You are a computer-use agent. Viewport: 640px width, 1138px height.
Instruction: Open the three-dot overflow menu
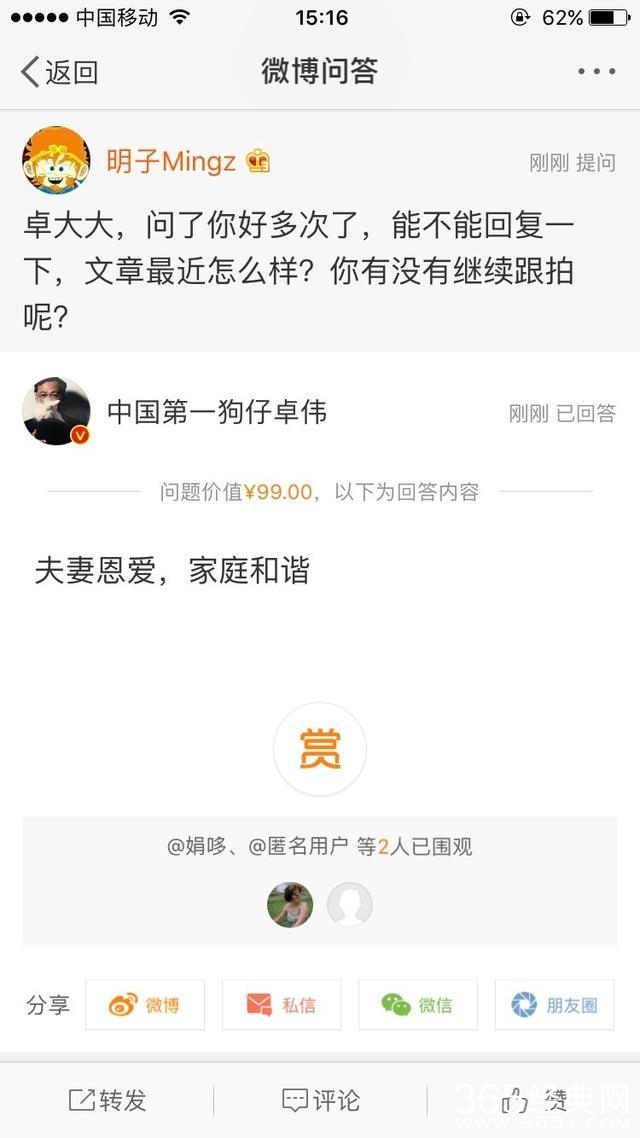click(596, 72)
